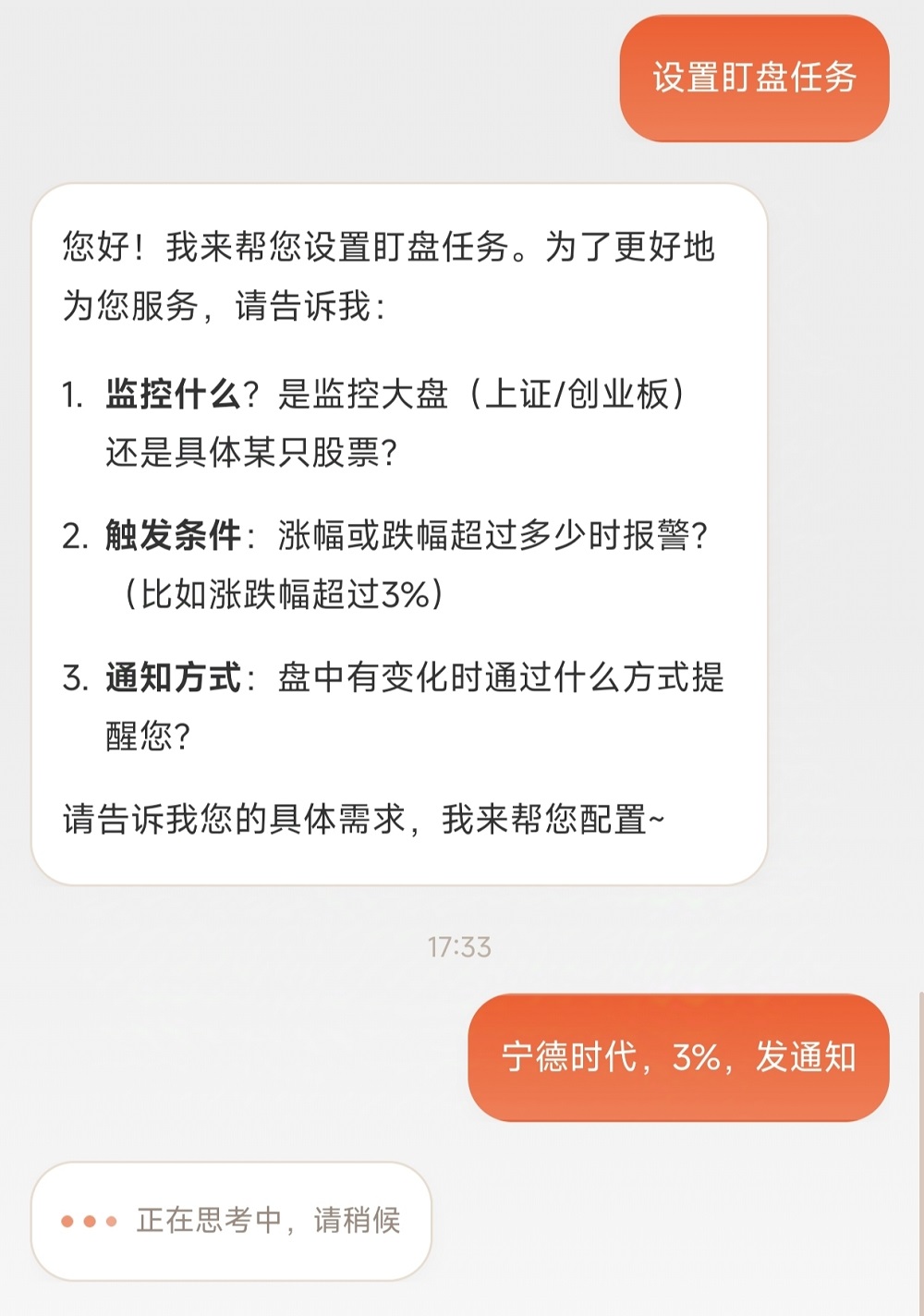This screenshot has width=924, height=1316.
Task: Click the 正在思考中，请稍候 loading bubble
Action: point(231,1222)
